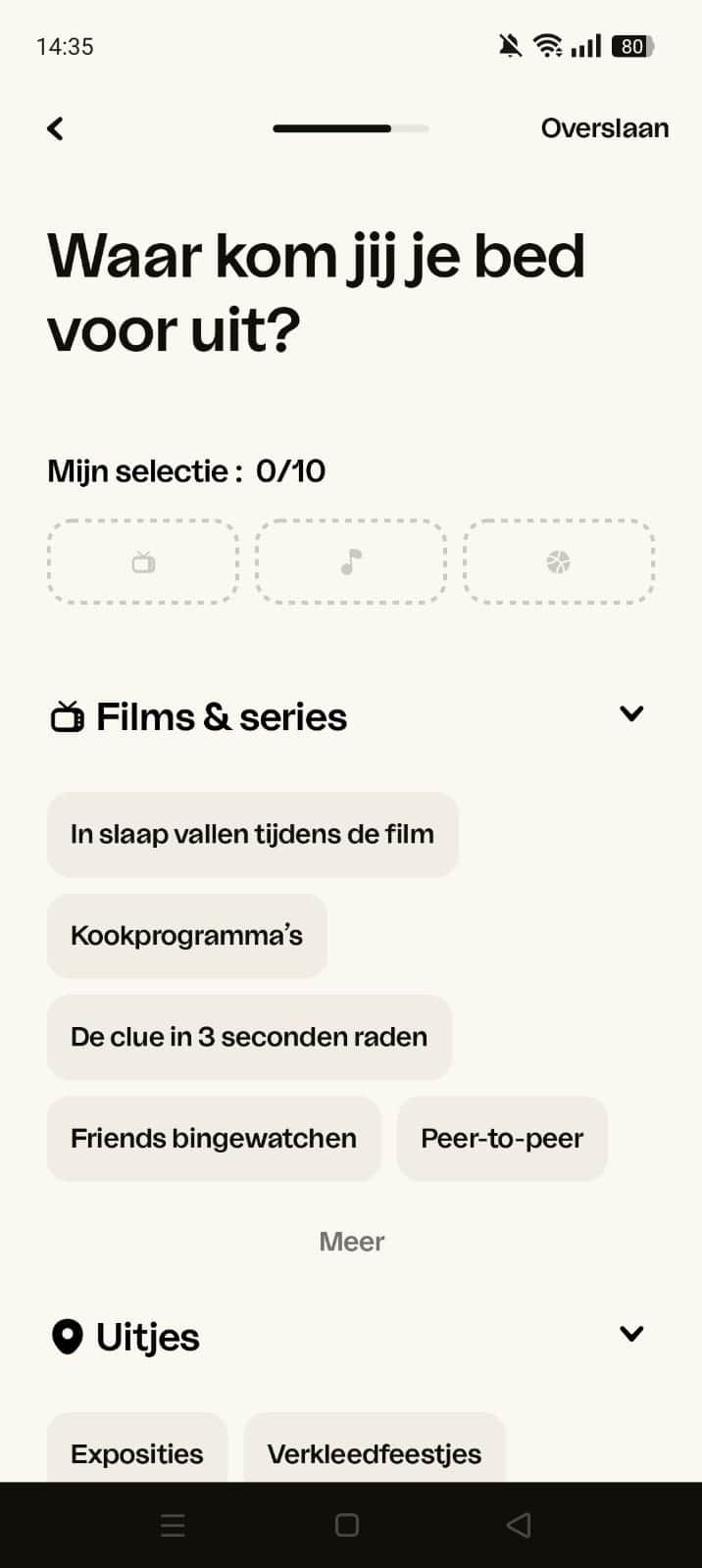Choose the Kookprogramma's chip
Viewport: 702px width, 1568px height.
[187, 936]
